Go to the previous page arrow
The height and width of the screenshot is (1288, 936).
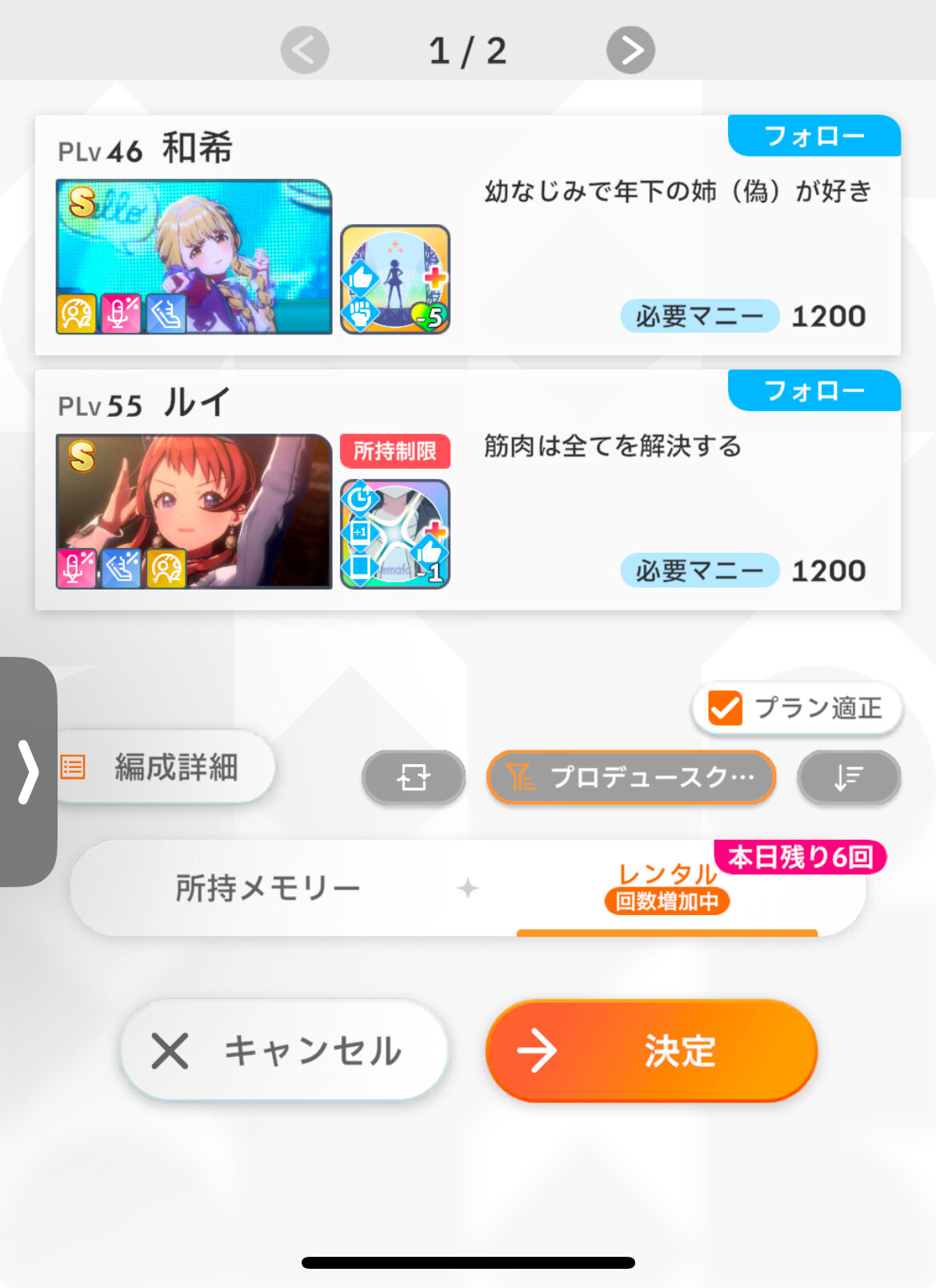tap(305, 50)
